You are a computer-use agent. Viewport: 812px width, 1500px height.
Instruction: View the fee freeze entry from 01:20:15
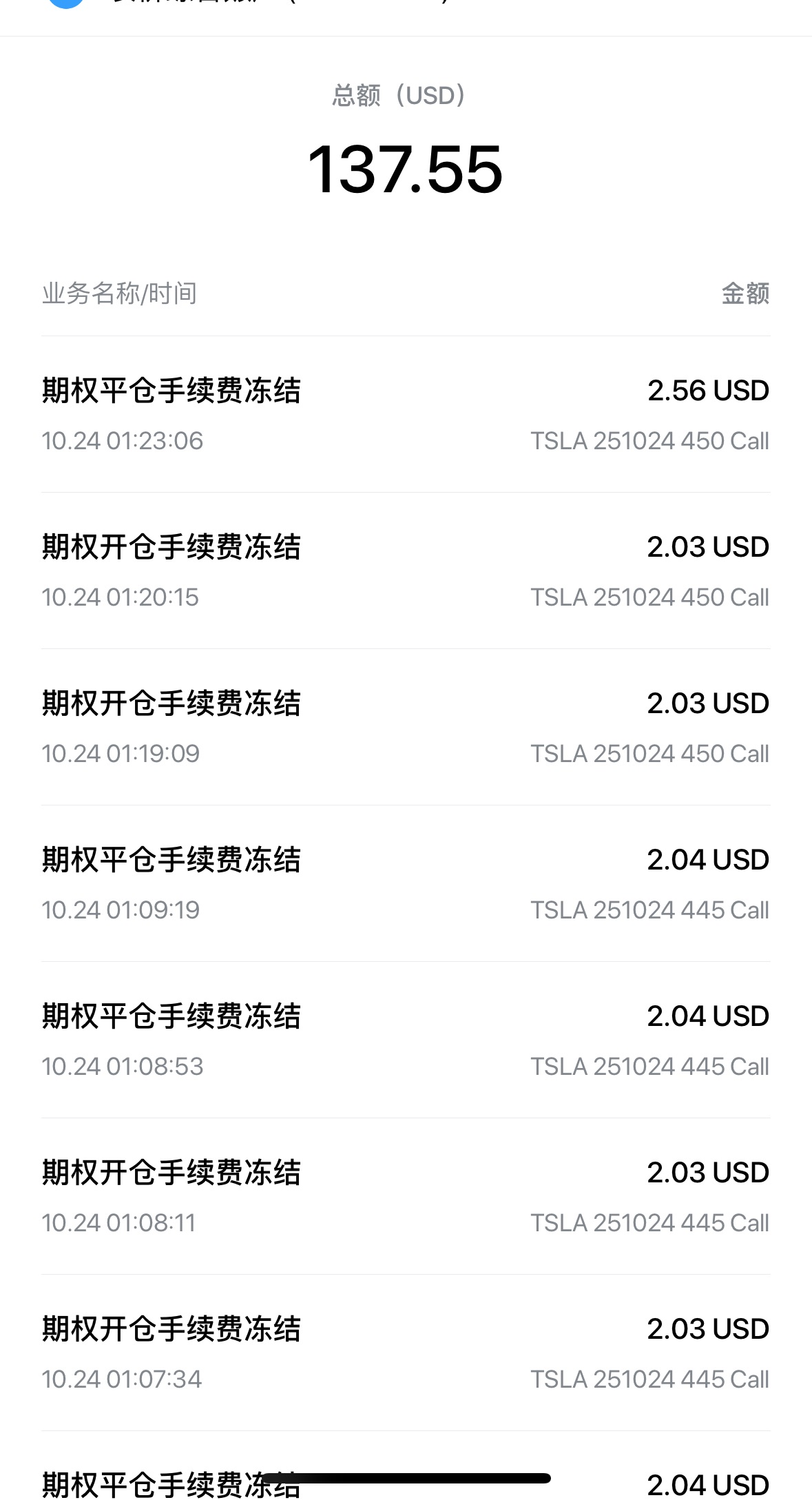point(406,571)
